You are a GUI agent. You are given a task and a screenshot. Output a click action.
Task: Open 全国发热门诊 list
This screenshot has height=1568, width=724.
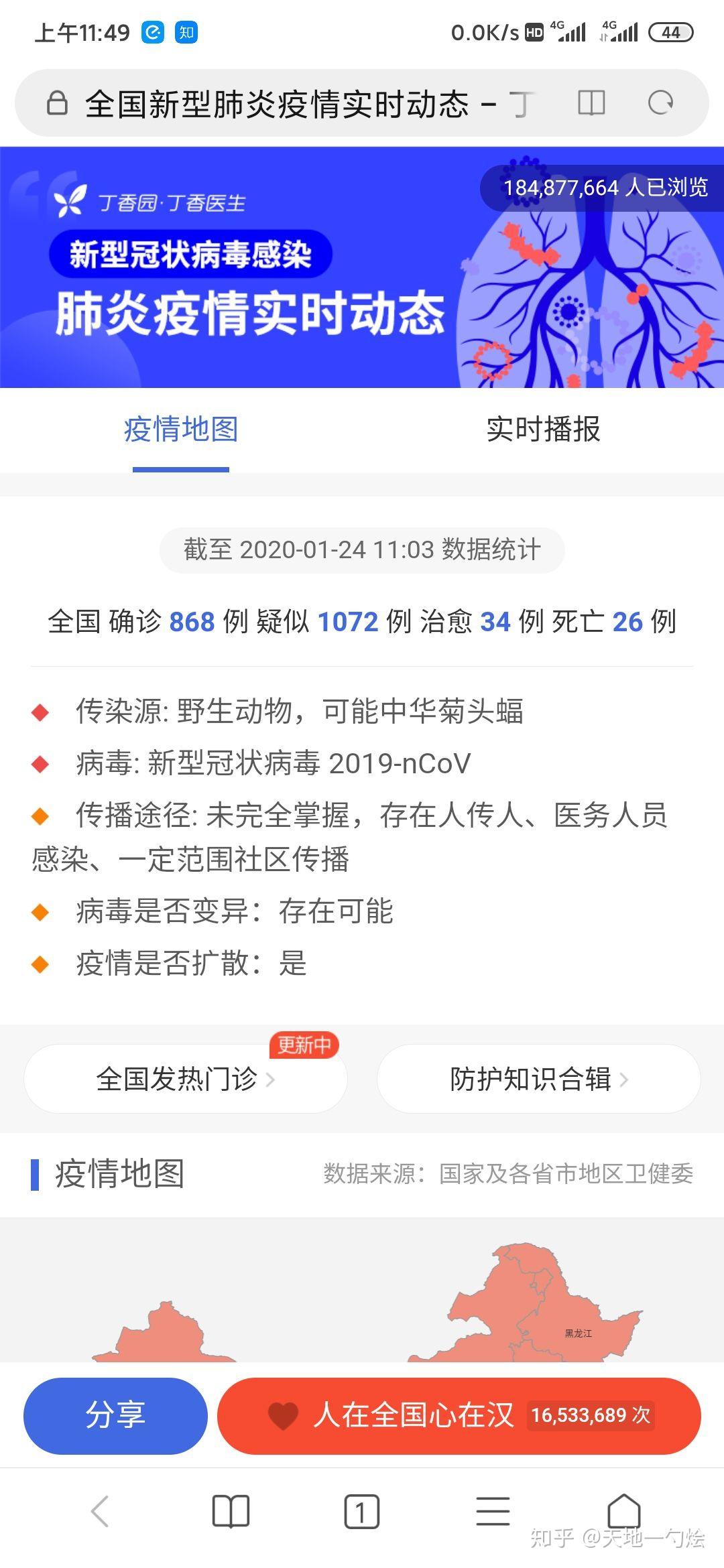click(186, 1079)
